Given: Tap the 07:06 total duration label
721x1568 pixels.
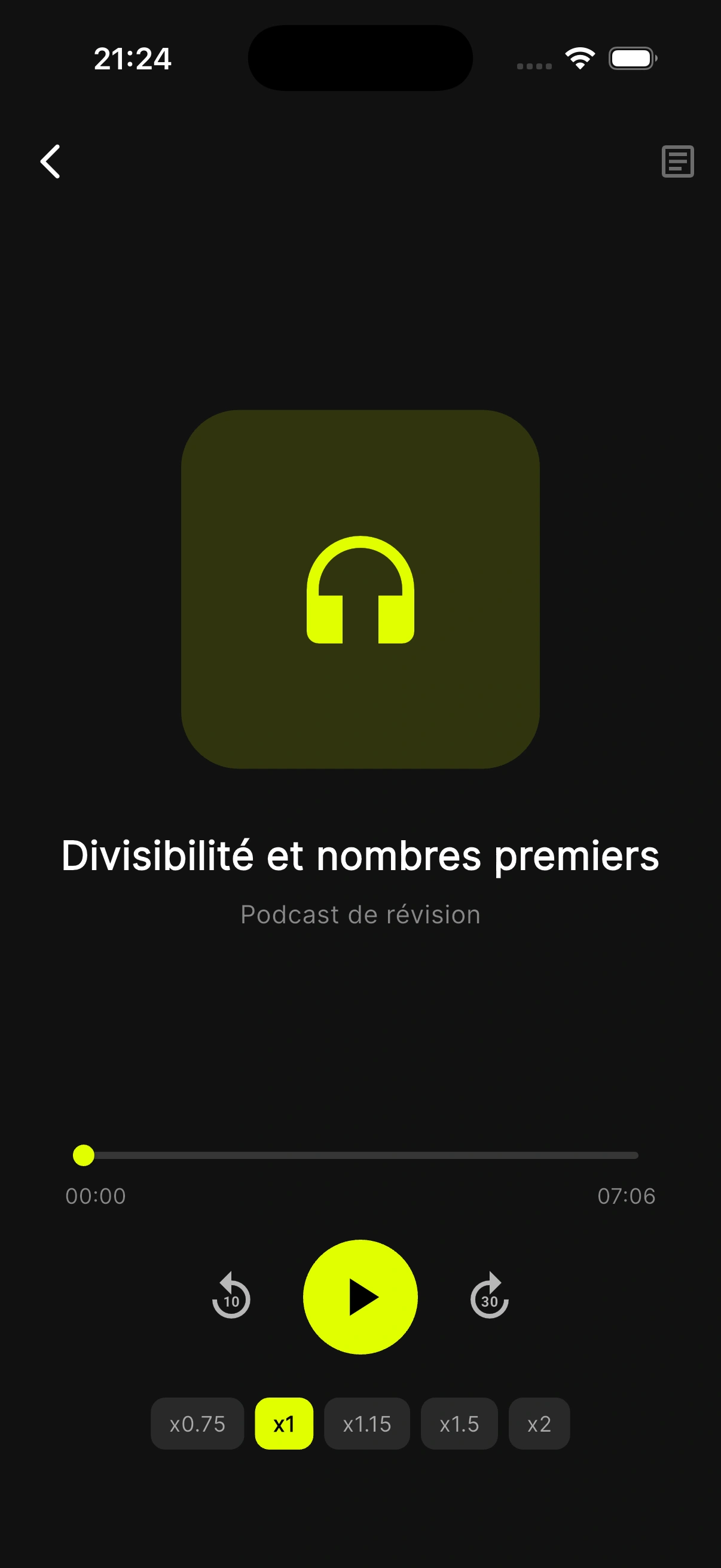Looking at the screenshot, I should pos(627,1196).
